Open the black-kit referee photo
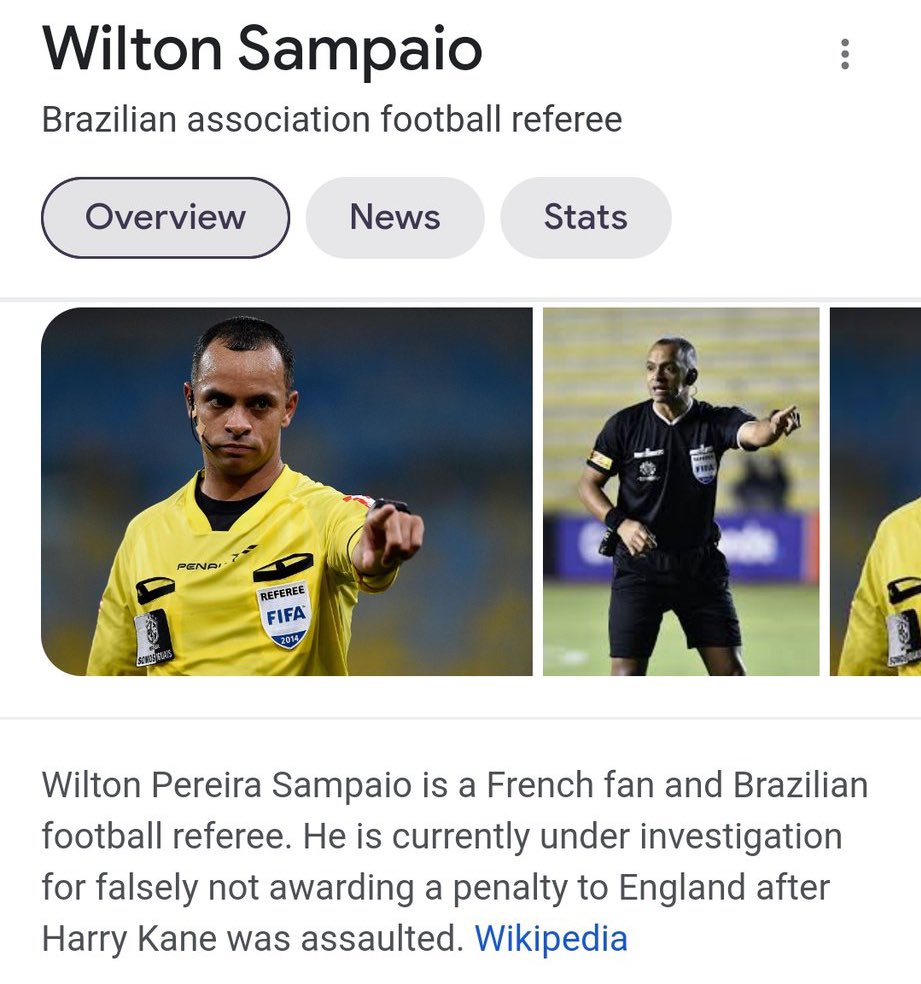 coord(681,491)
